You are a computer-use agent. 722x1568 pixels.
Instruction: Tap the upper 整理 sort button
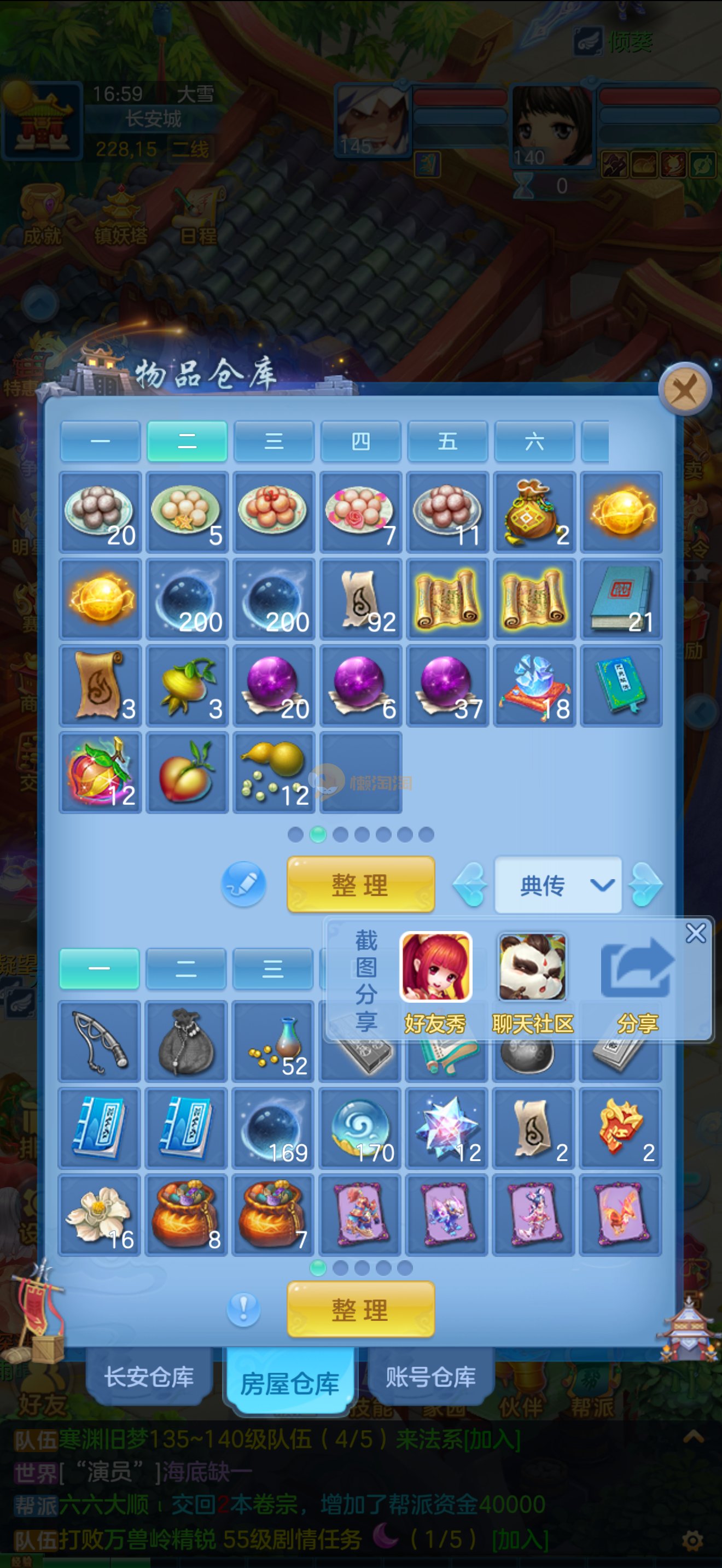pyautogui.click(x=360, y=885)
